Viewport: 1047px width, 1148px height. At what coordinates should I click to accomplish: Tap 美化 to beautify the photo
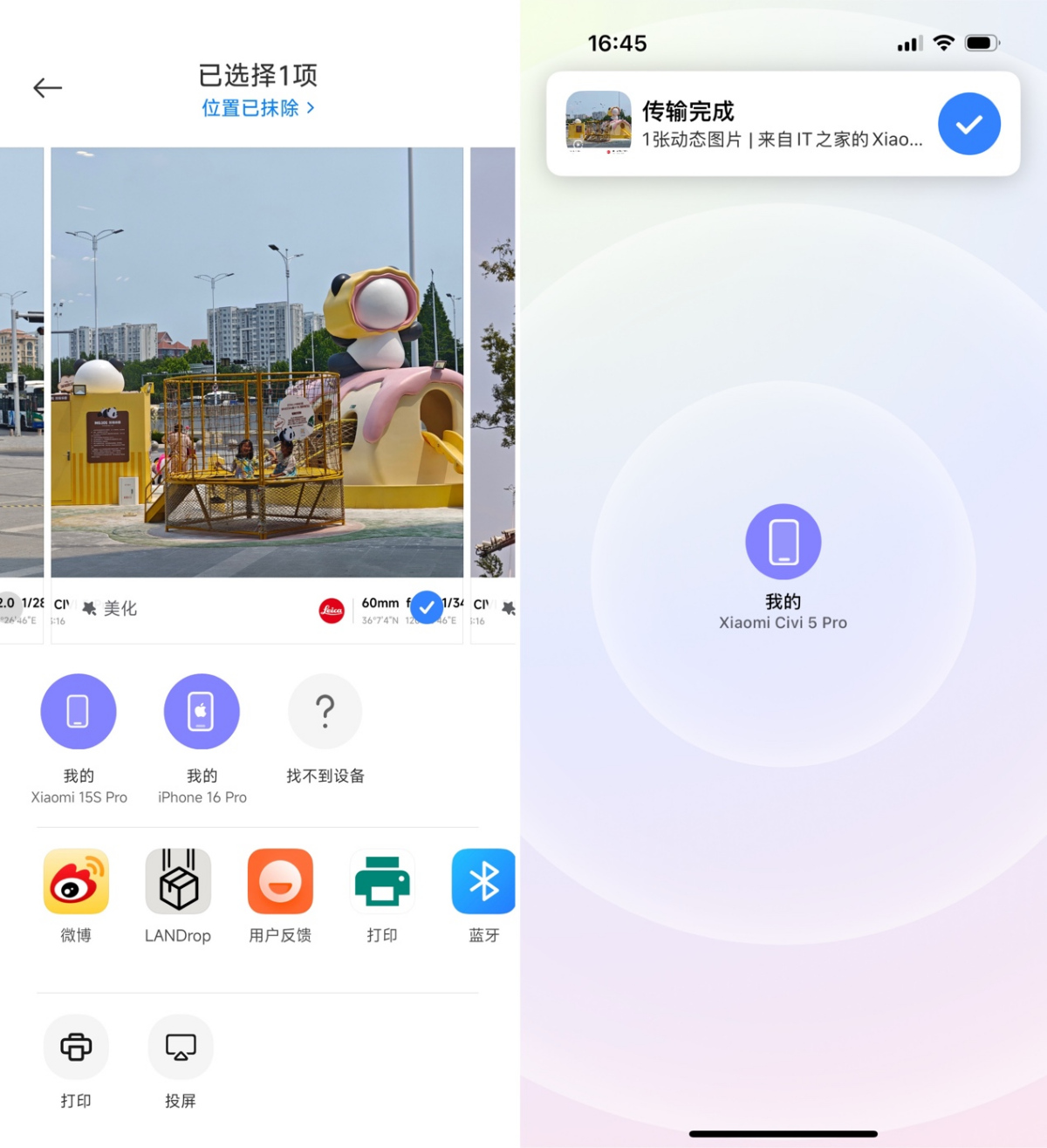tap(111, 608)
